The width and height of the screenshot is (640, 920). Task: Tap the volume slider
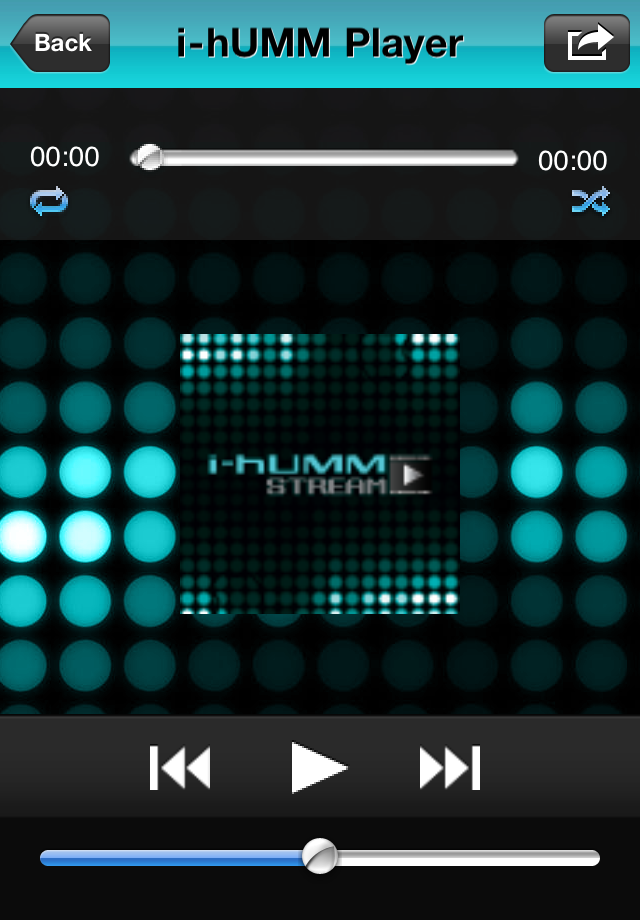[x=320, y=857]
